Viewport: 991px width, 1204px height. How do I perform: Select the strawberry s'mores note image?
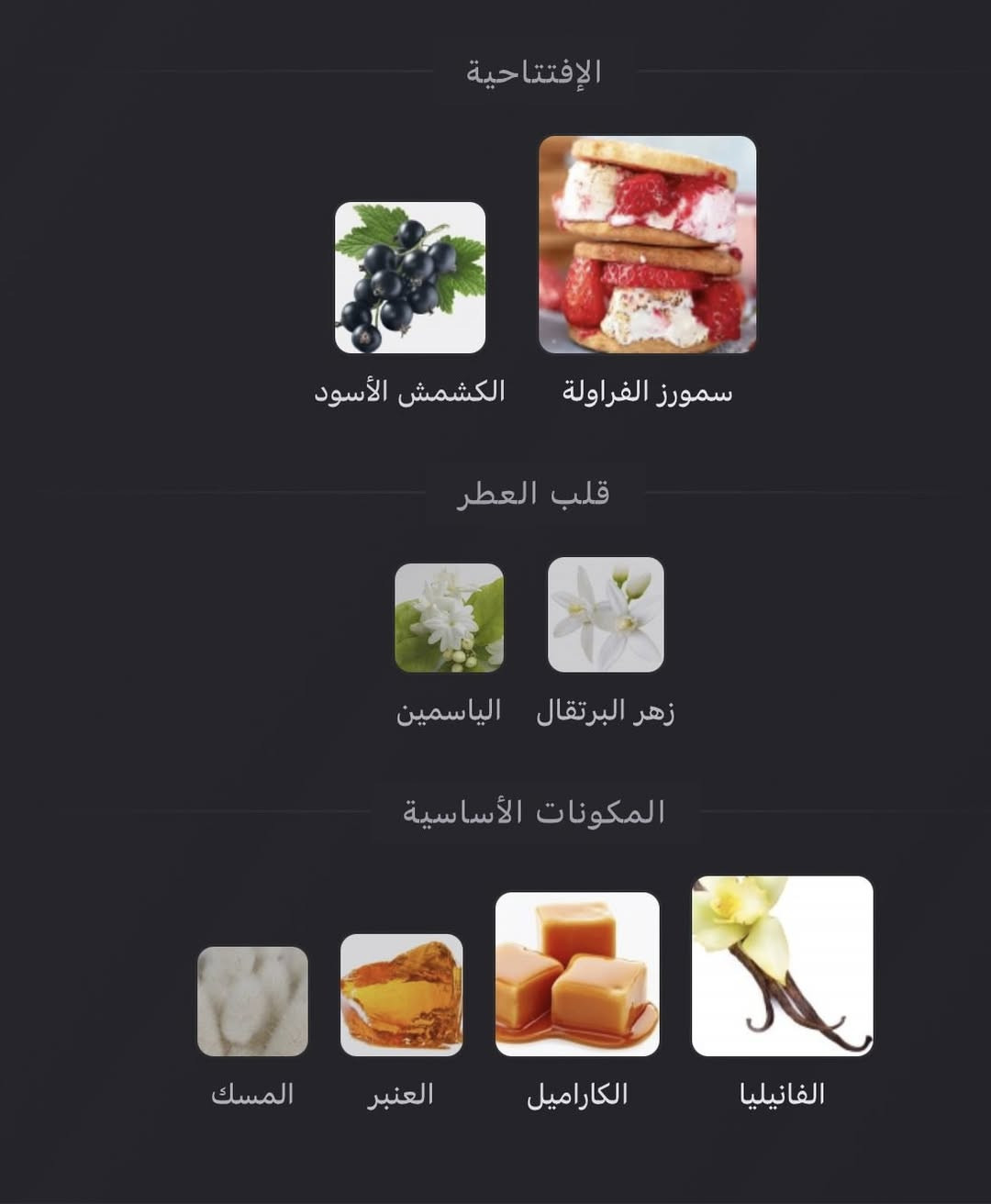(649, 244)
